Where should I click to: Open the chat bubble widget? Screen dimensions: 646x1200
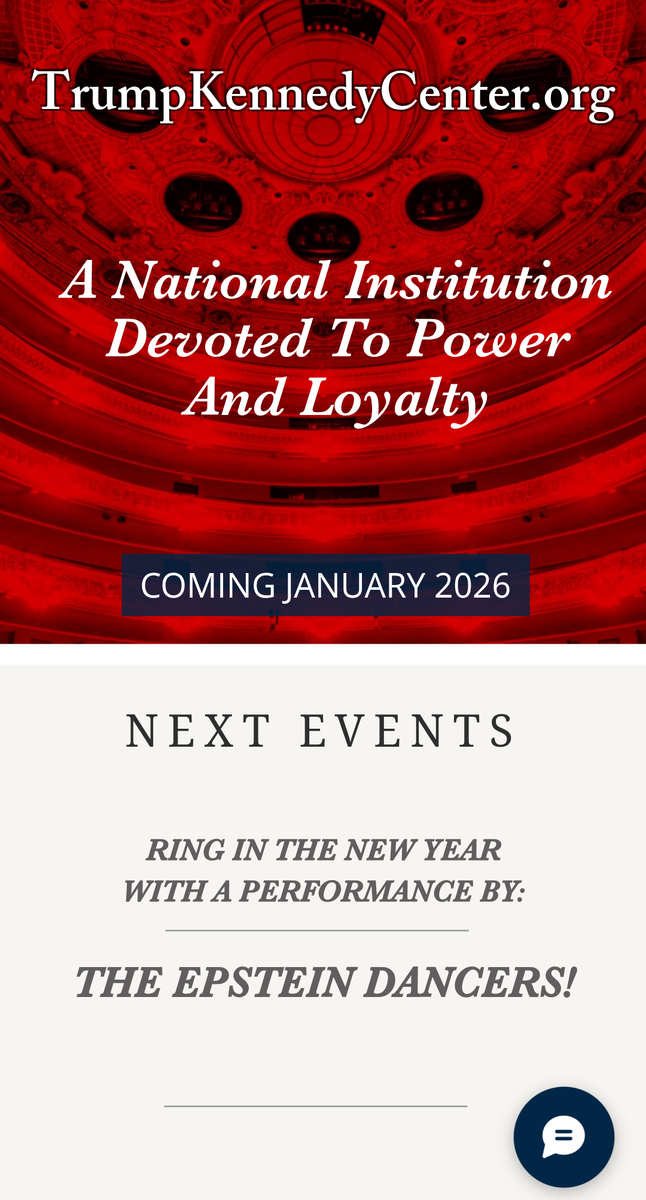(563, 1137)
